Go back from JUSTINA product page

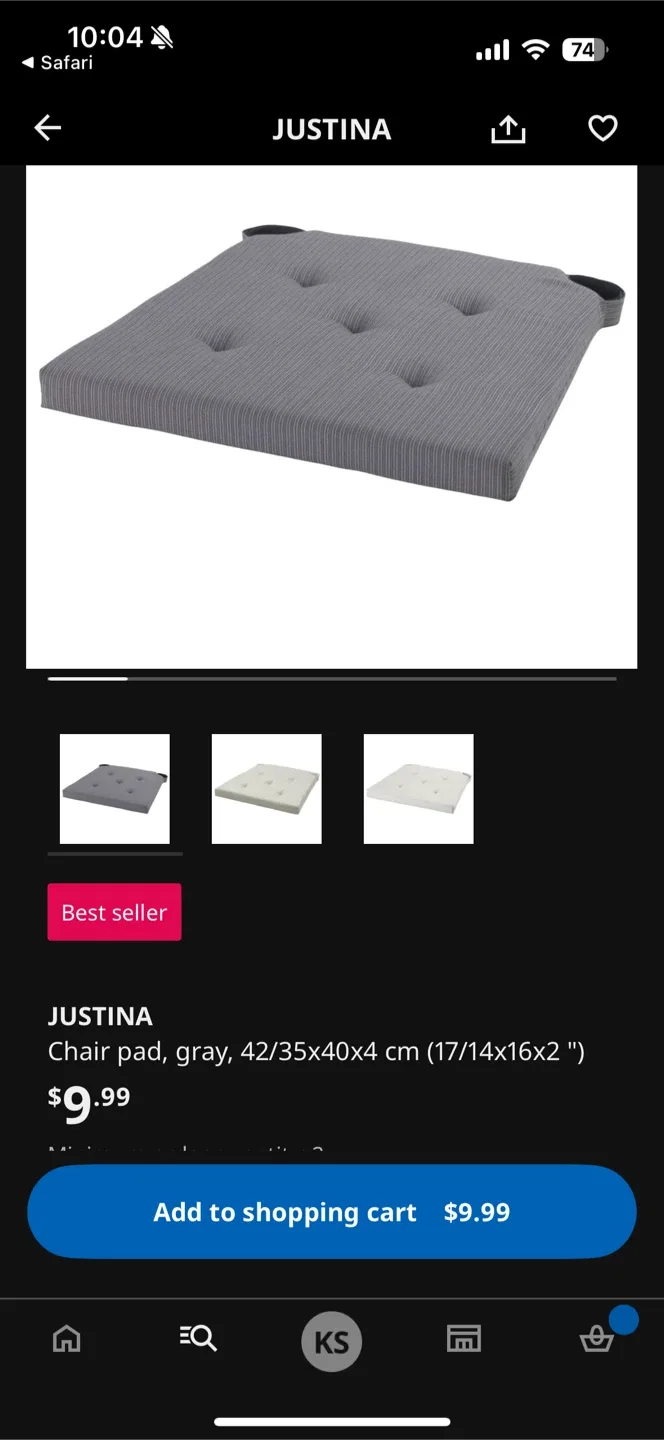pos(48,128)
